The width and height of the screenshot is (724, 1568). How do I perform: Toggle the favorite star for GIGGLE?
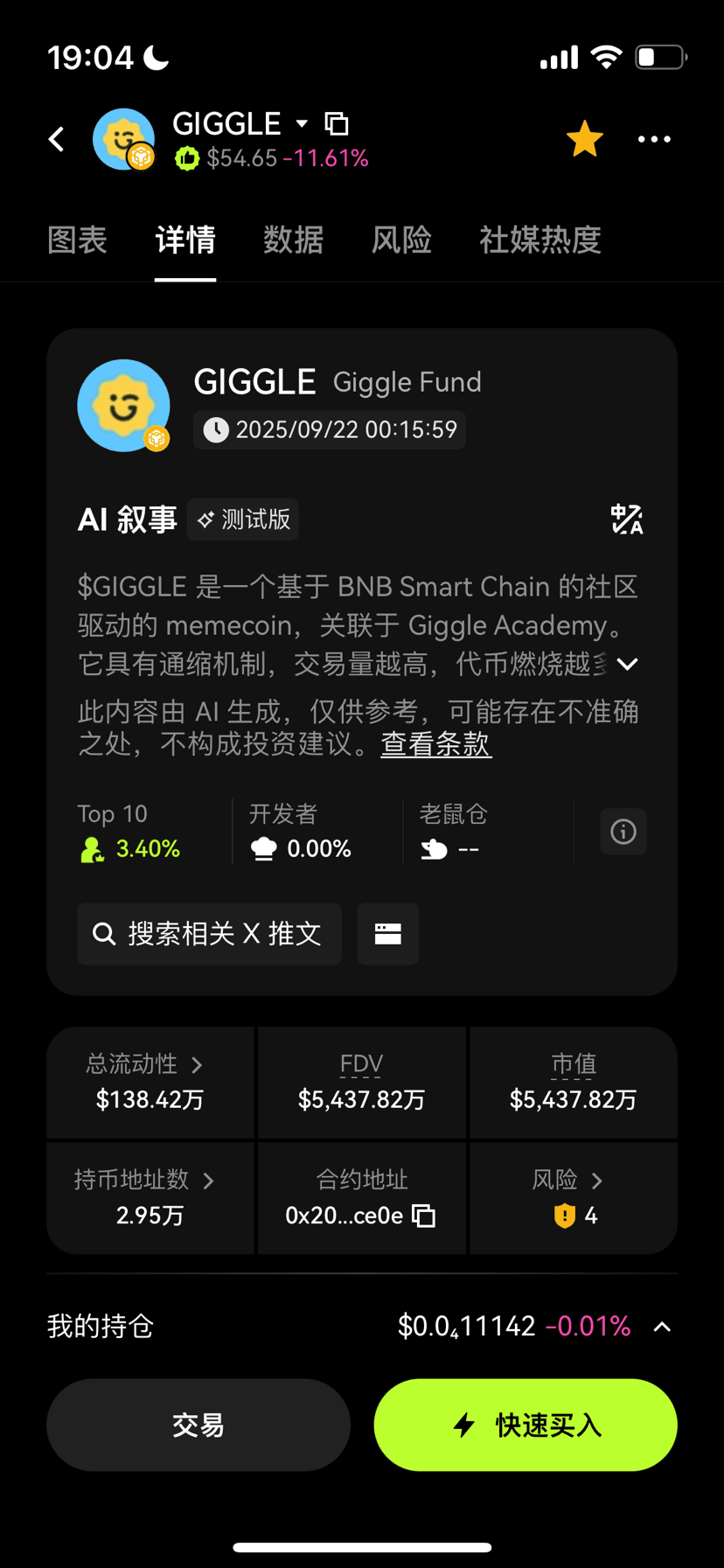(584, 138)
